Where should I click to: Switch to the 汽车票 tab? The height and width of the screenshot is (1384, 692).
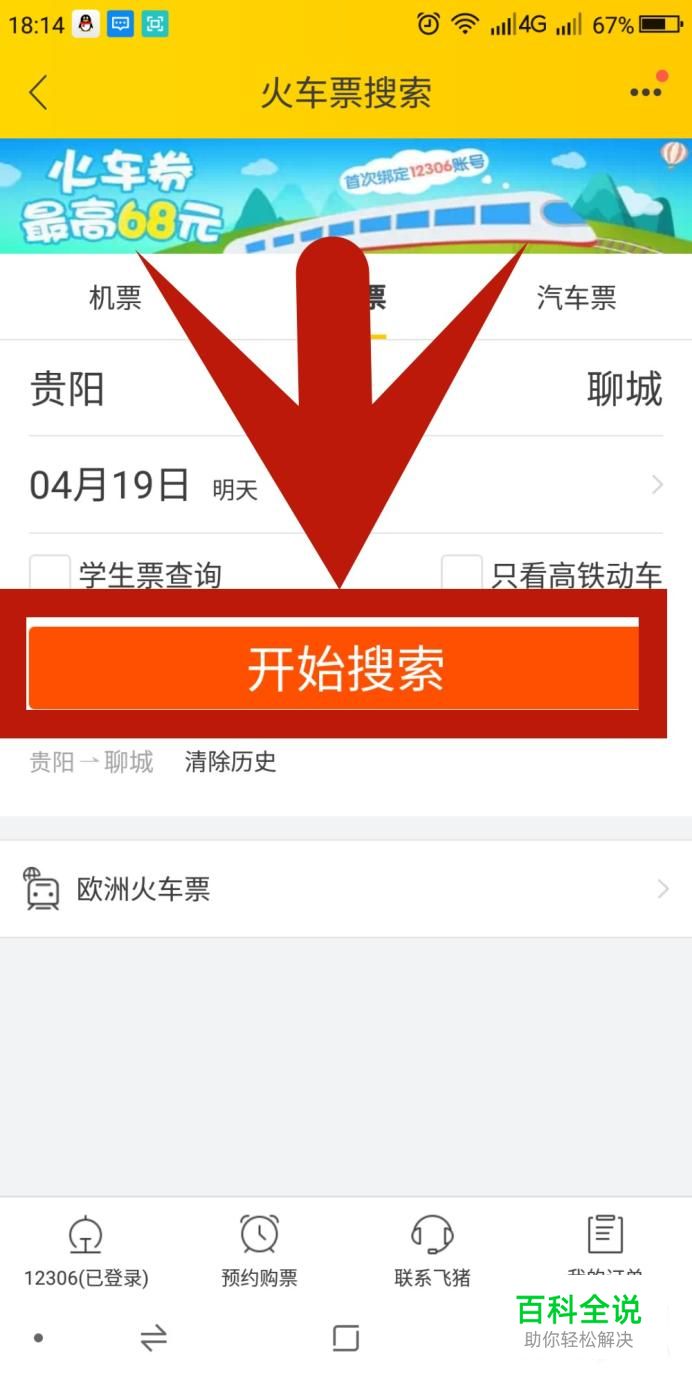(x=576, y=297)
